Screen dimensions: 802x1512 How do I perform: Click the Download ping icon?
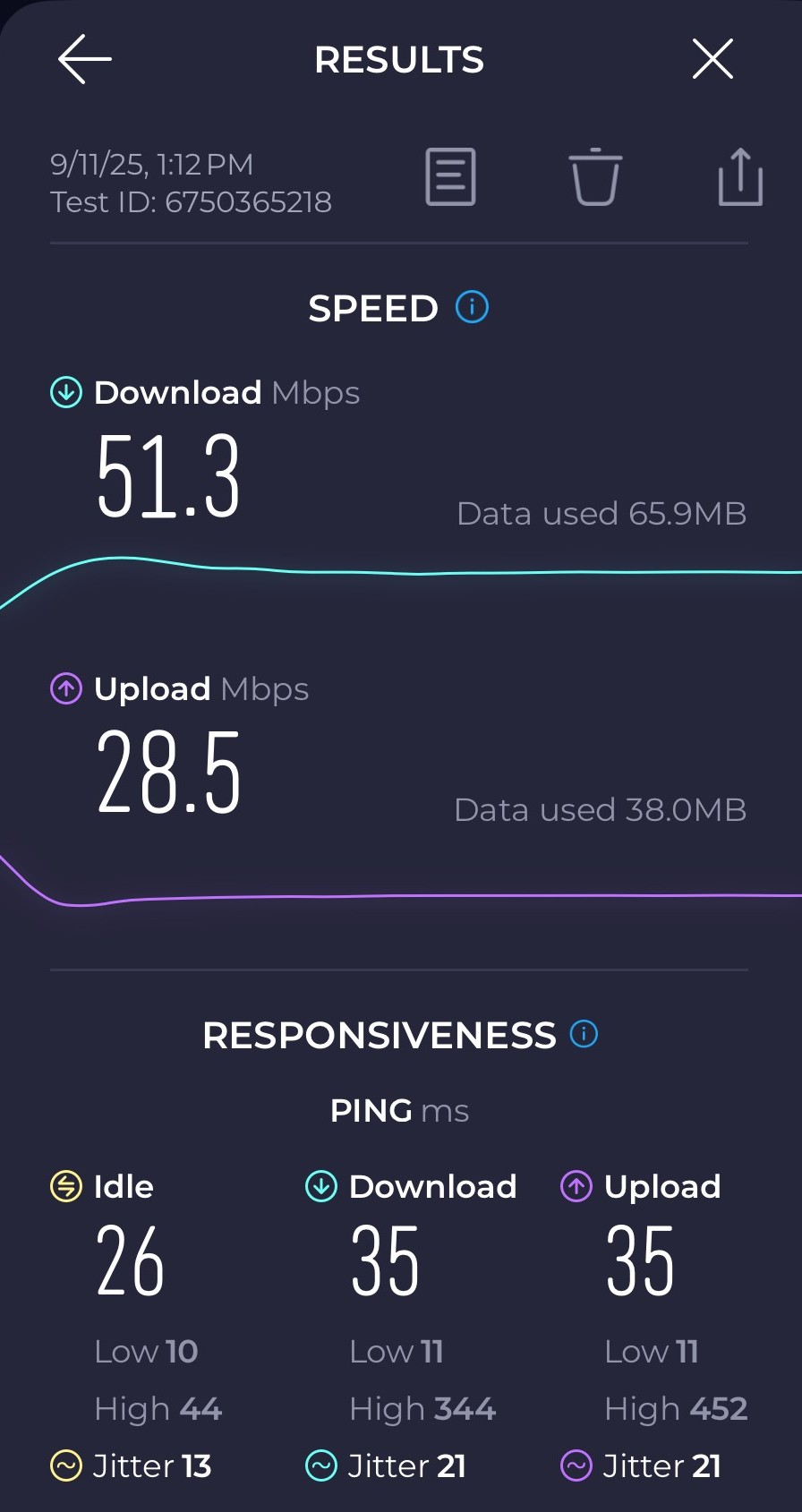coord(320,1186)
